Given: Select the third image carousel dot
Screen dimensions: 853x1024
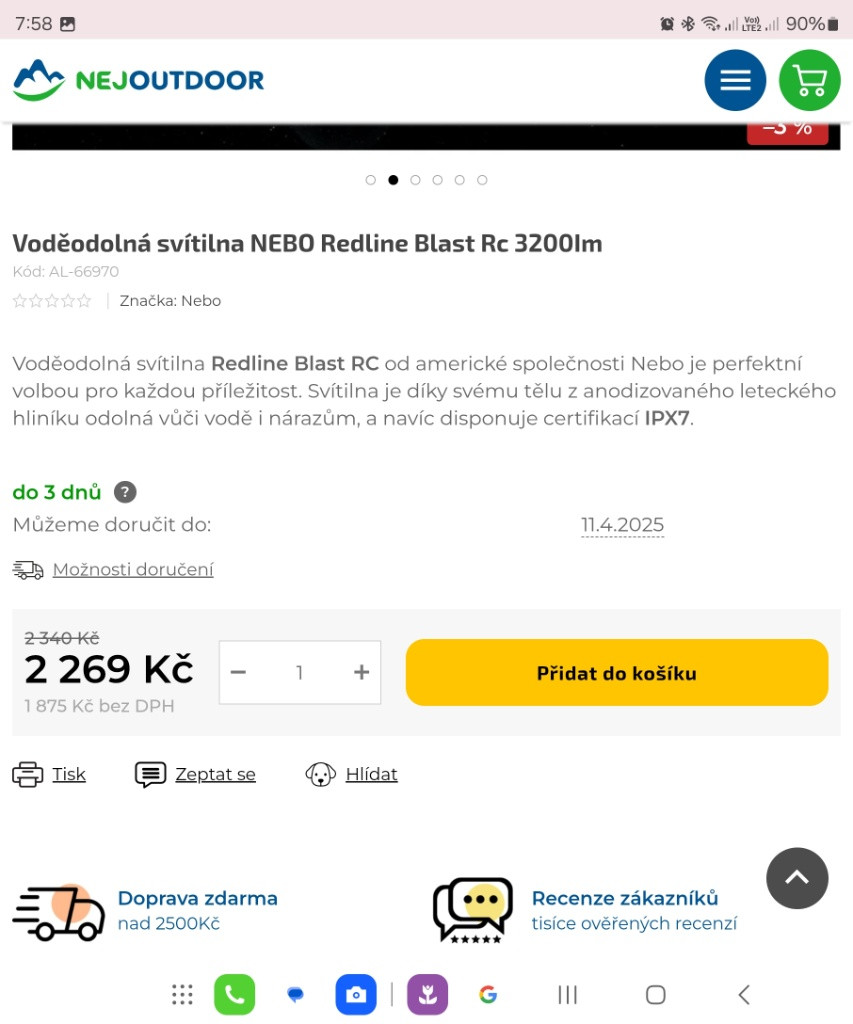Looking at the screenshot, I should [415, 180].
